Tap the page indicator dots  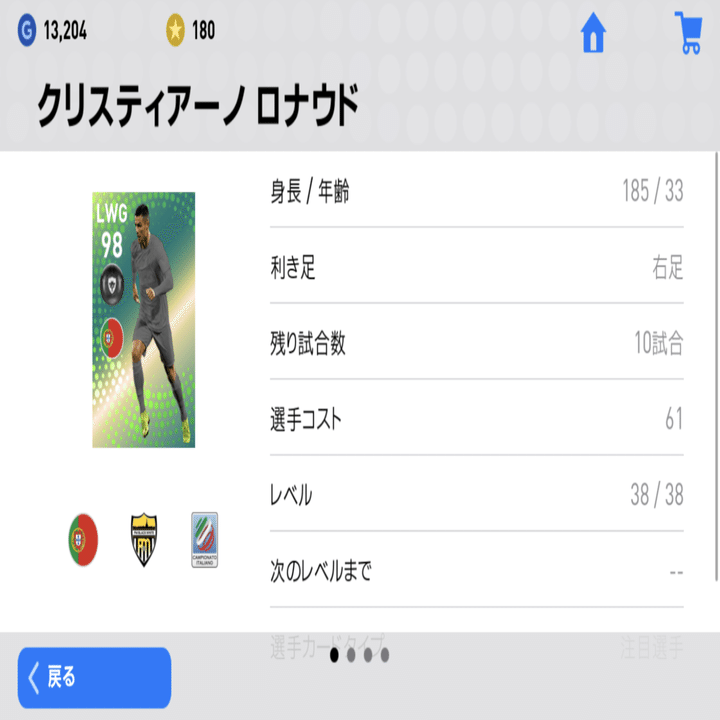tap(360, 656)
